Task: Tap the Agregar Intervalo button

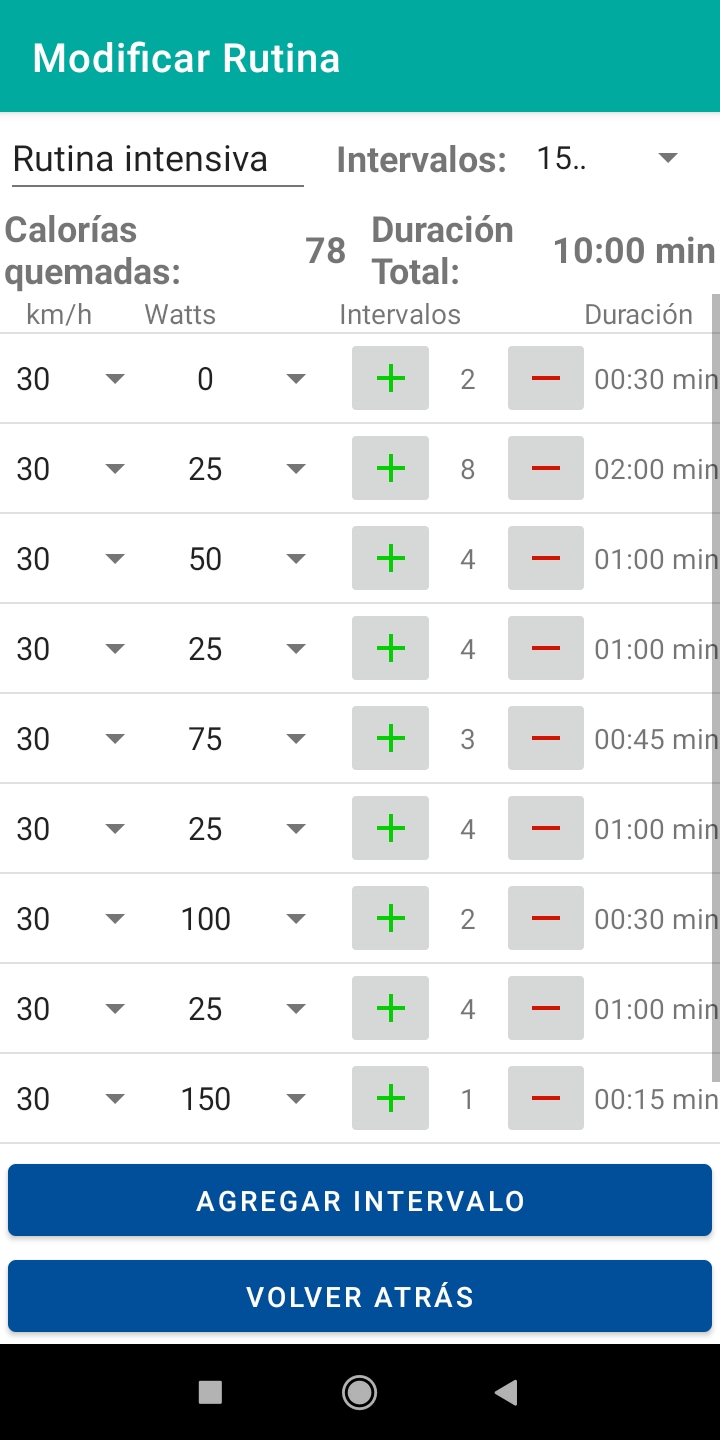Action: (x=360, y=1200)
